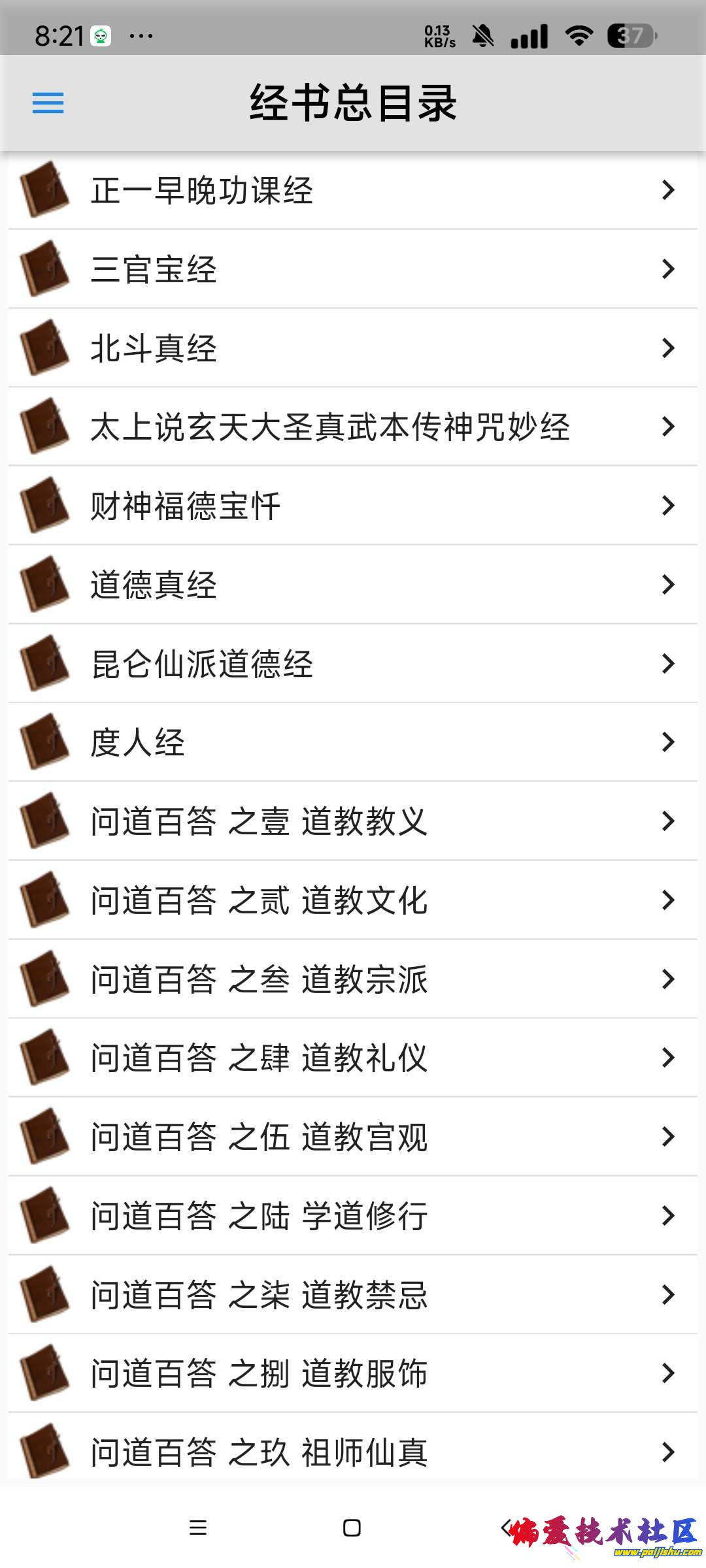
Task: Go to 问道百答 之叁 道教宗派
Action: 353,979
